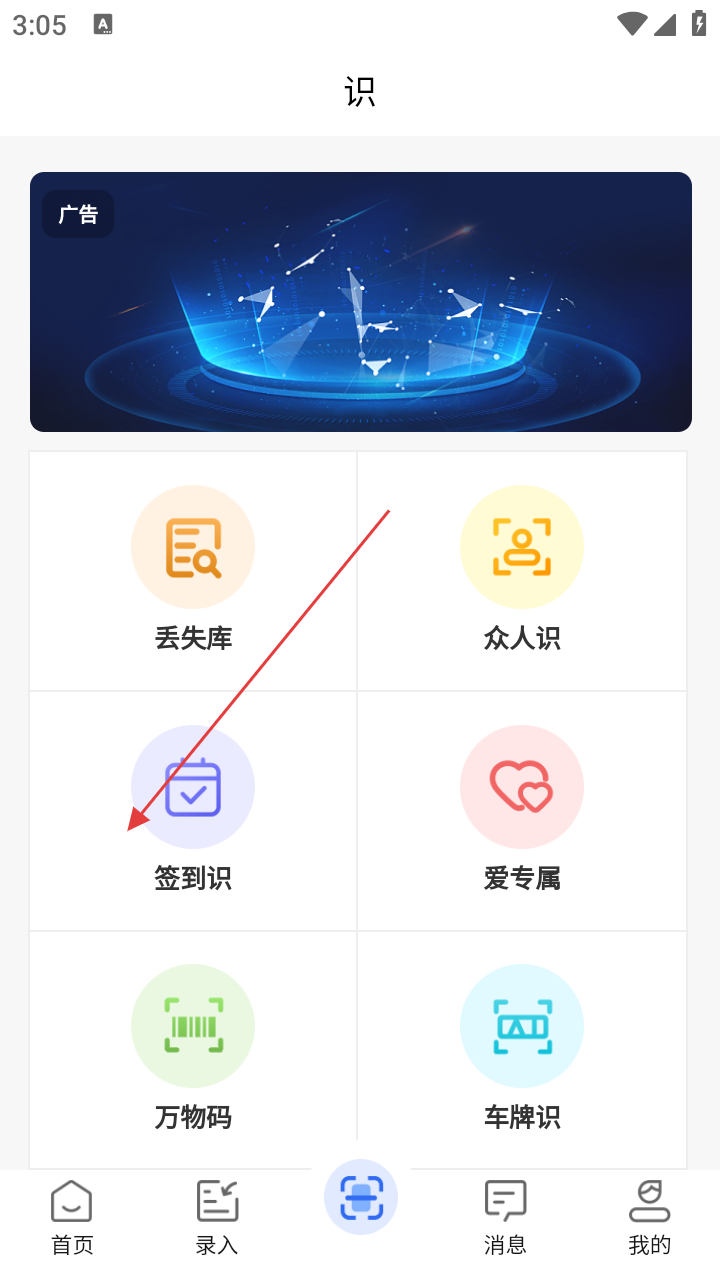
Task: Open the 丢失库 tile
Action: (193, 570)
